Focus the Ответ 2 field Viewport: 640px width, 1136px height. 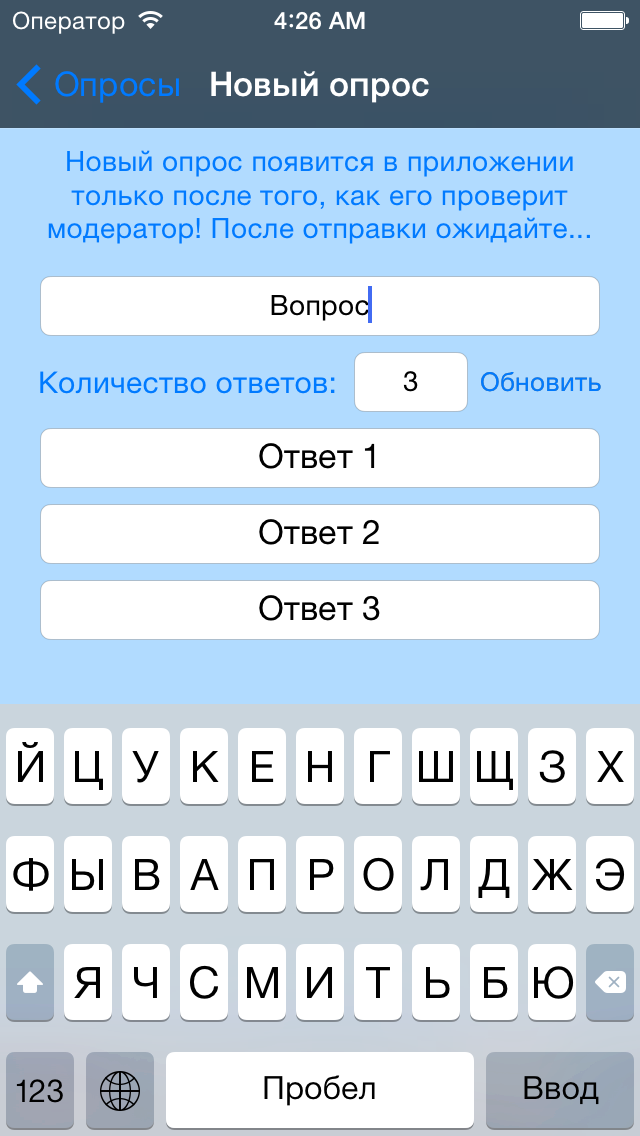[x=320, y=534]
